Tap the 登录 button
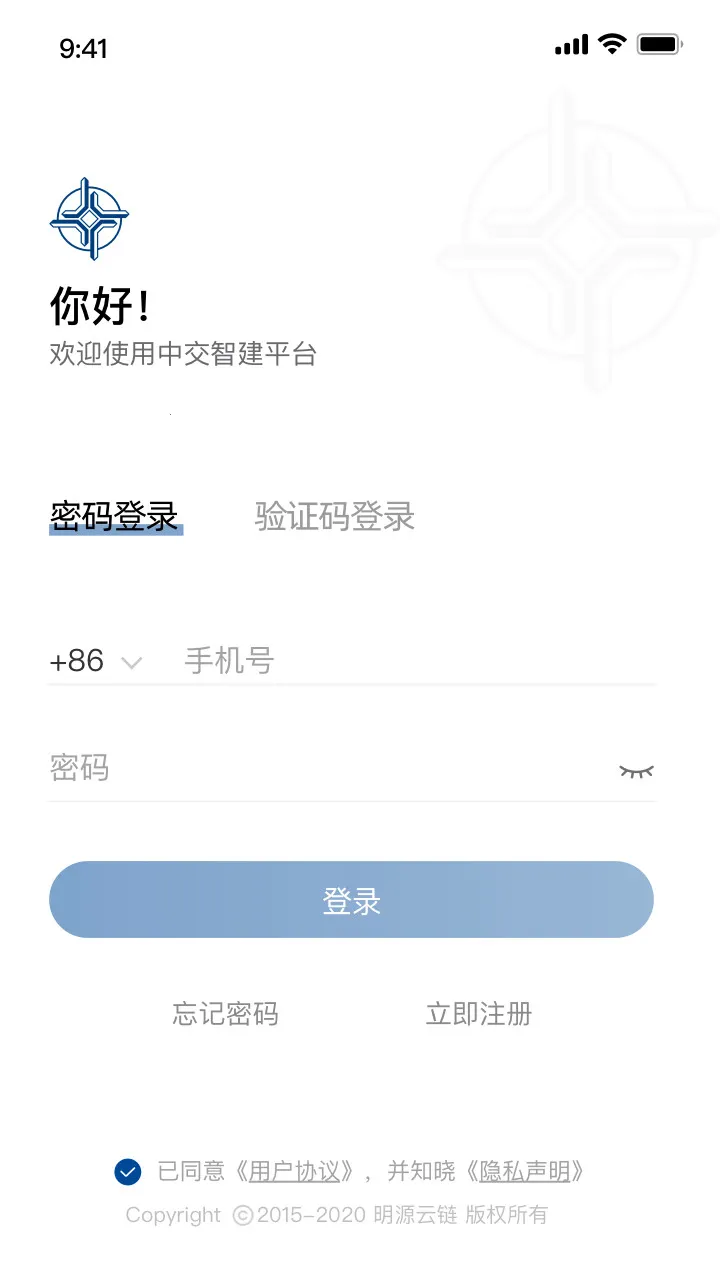Screen dimensions: 720x1280 point(351,900)
